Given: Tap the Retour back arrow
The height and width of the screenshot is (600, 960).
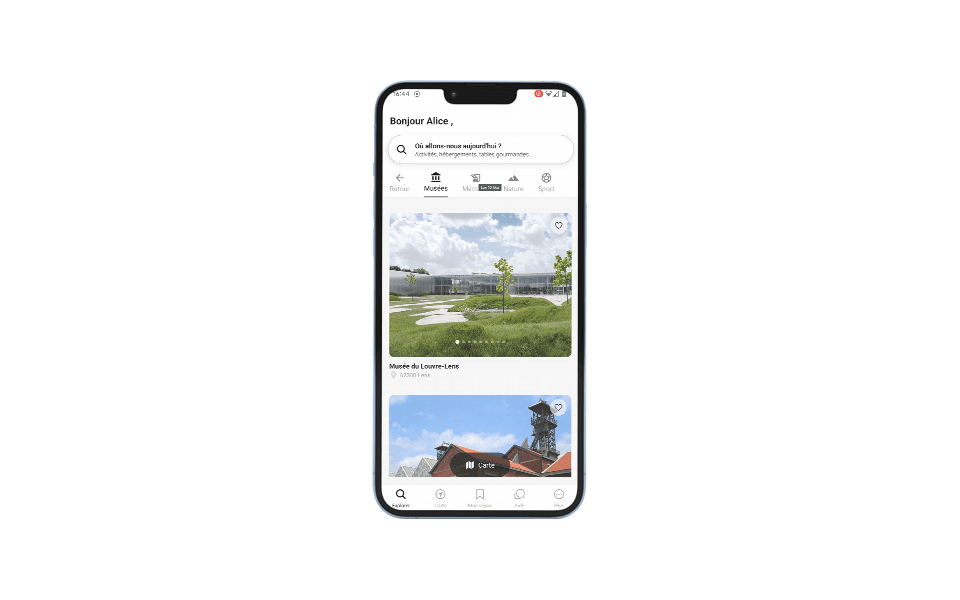Looking at the screenshot, I should click(x=399, y=181).
